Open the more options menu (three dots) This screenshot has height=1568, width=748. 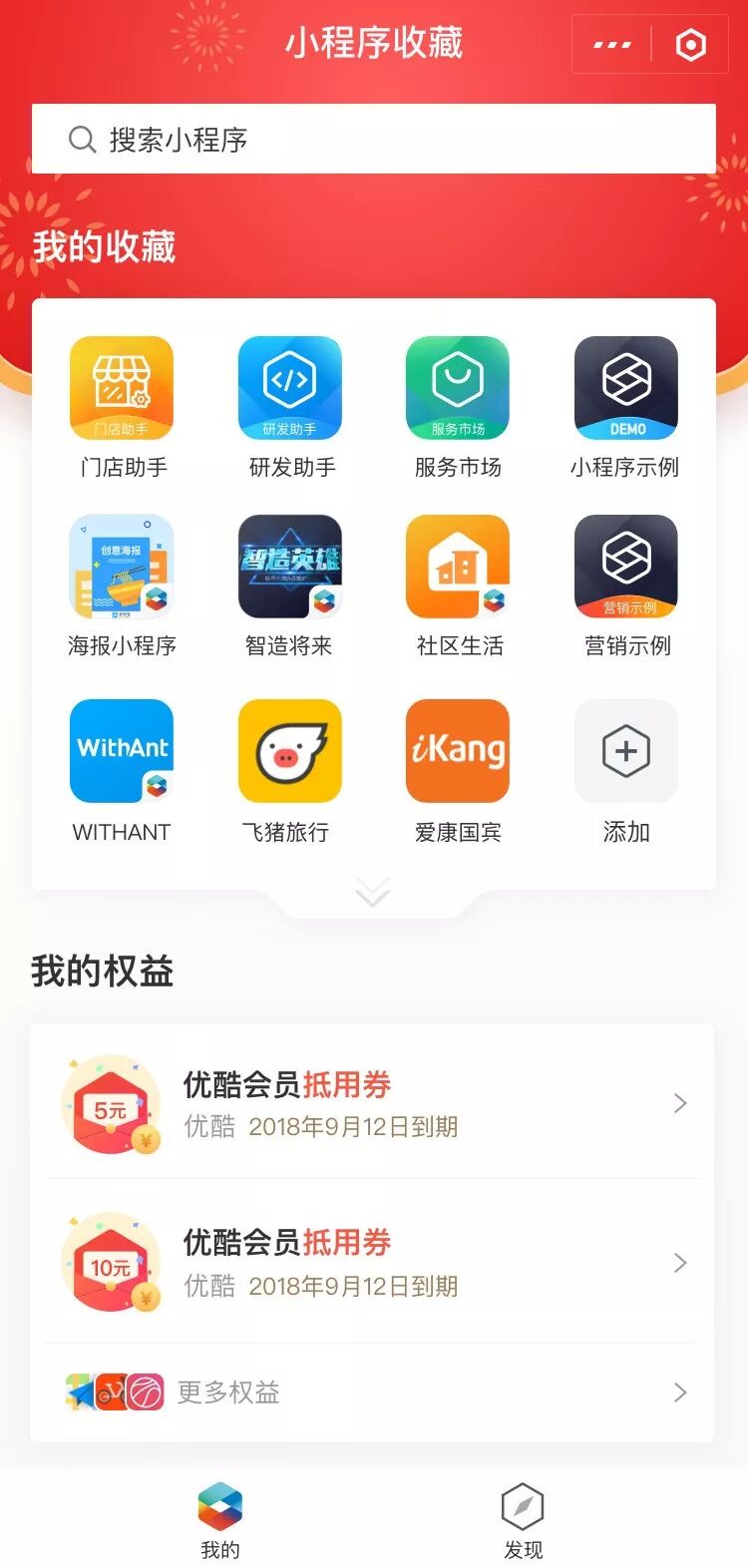coord(611,45)
